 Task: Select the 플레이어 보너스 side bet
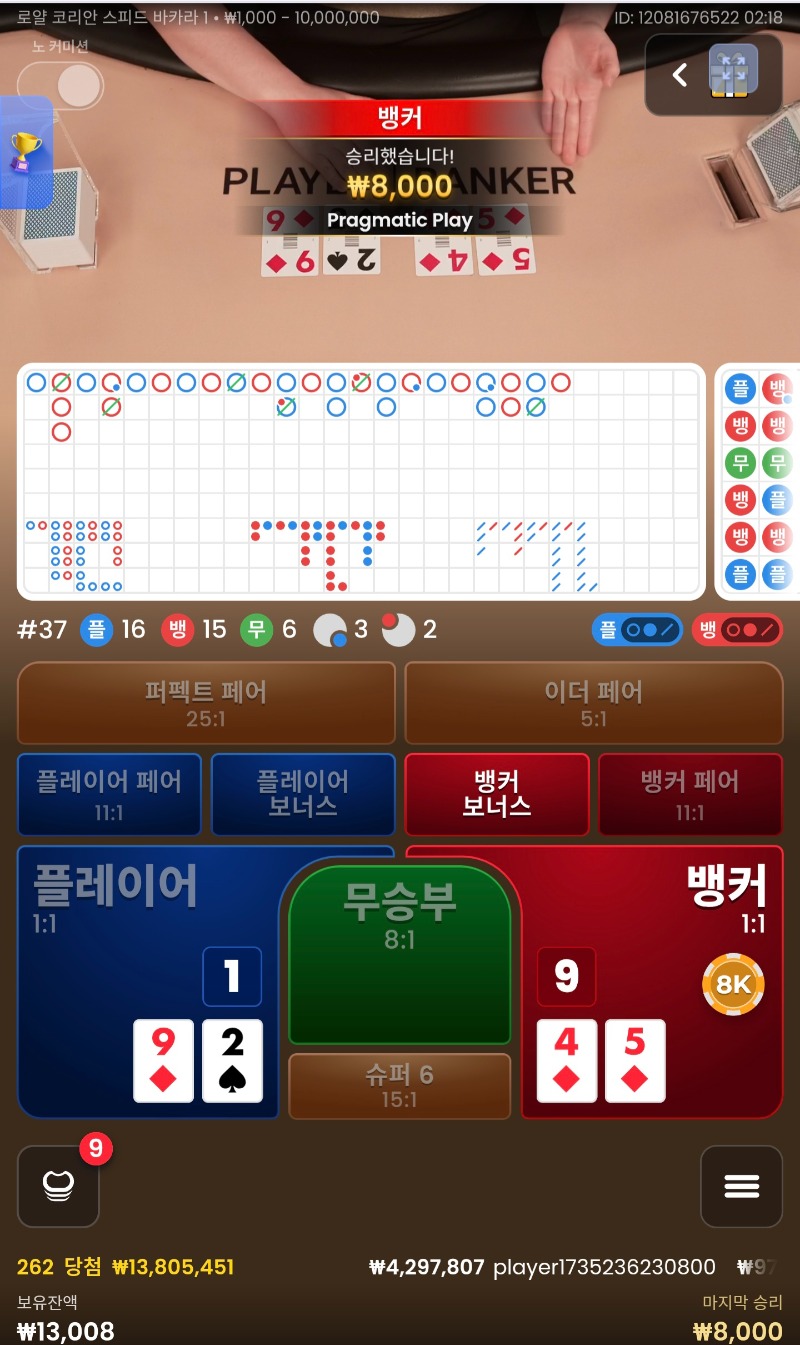click(302, 794)
